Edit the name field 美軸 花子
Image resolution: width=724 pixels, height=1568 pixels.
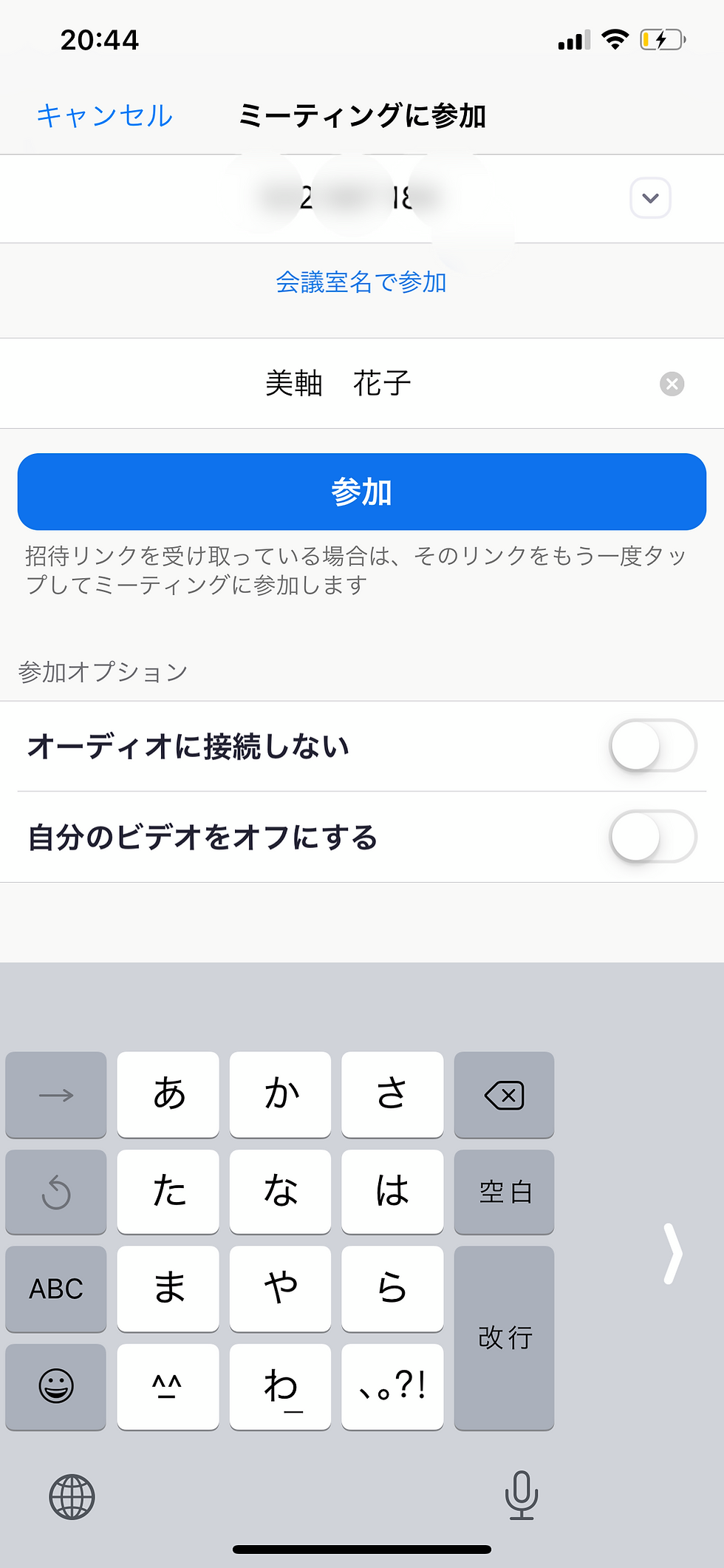(x=338, y=383)
